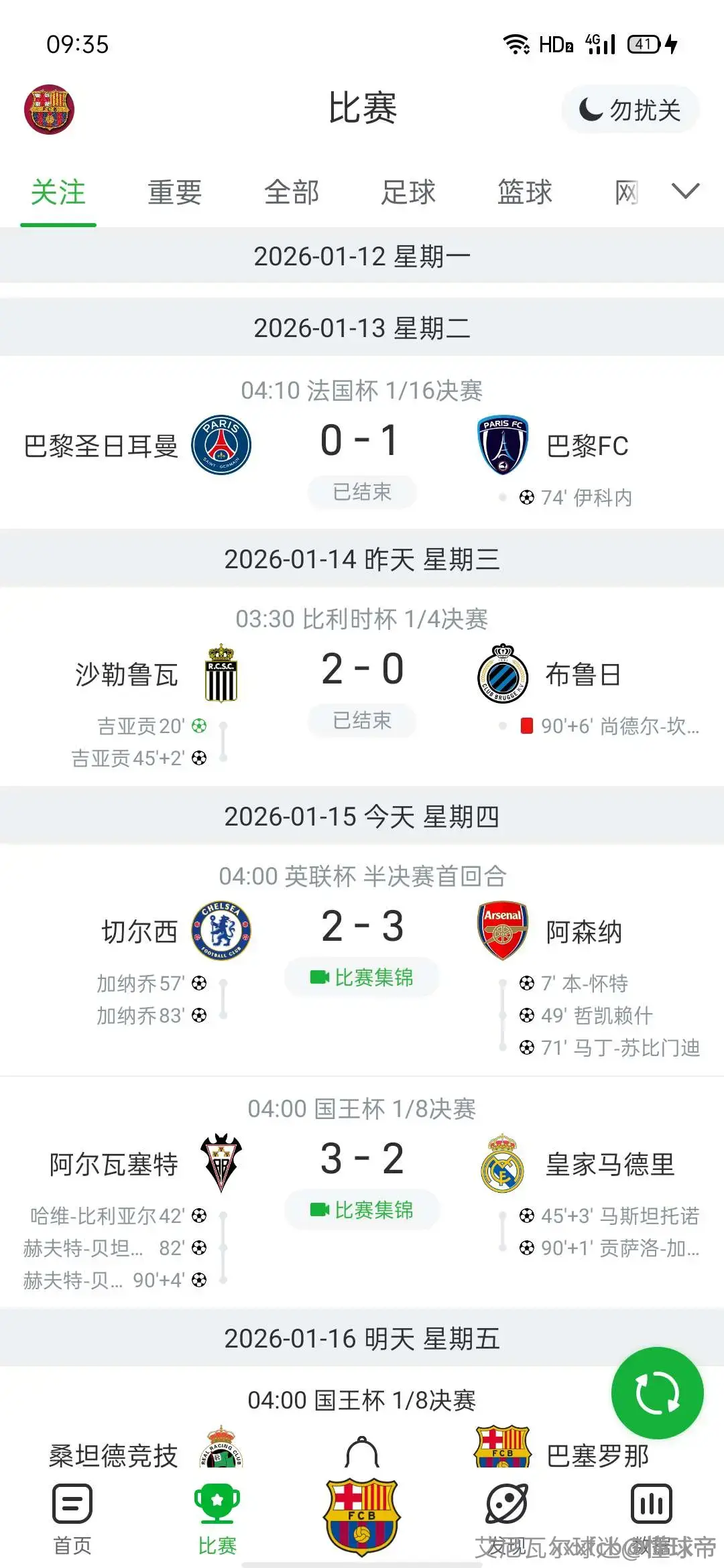Select the 篮球 tab
724x1568 pixels.
524,193
